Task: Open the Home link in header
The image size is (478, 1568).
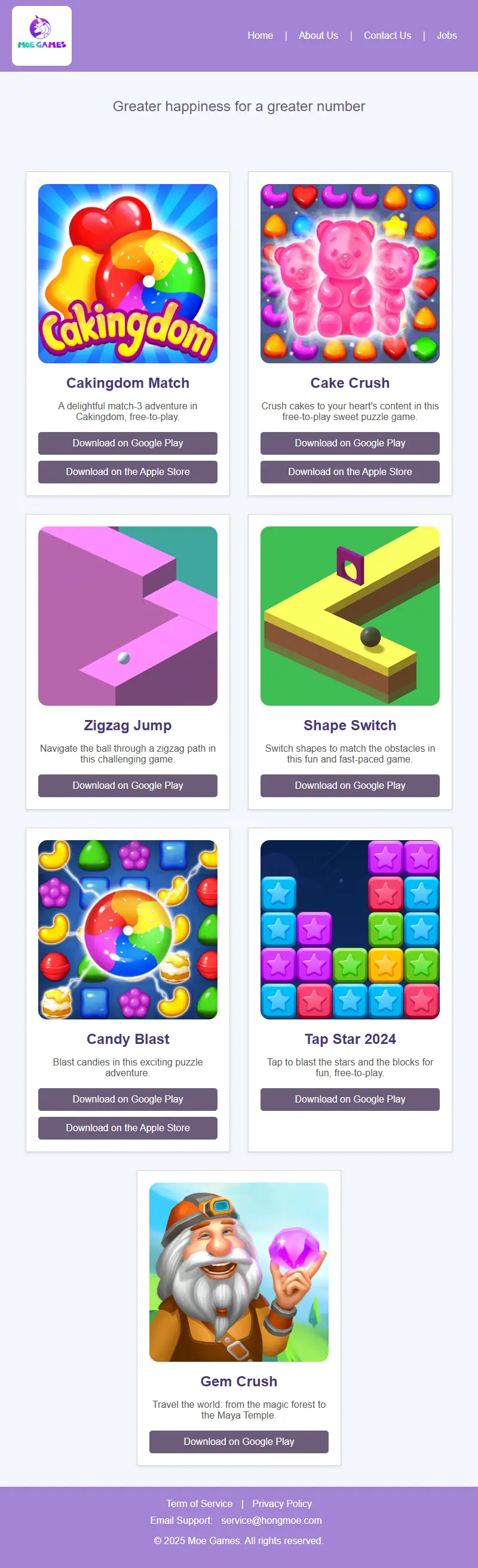Action: pos(260,35)
